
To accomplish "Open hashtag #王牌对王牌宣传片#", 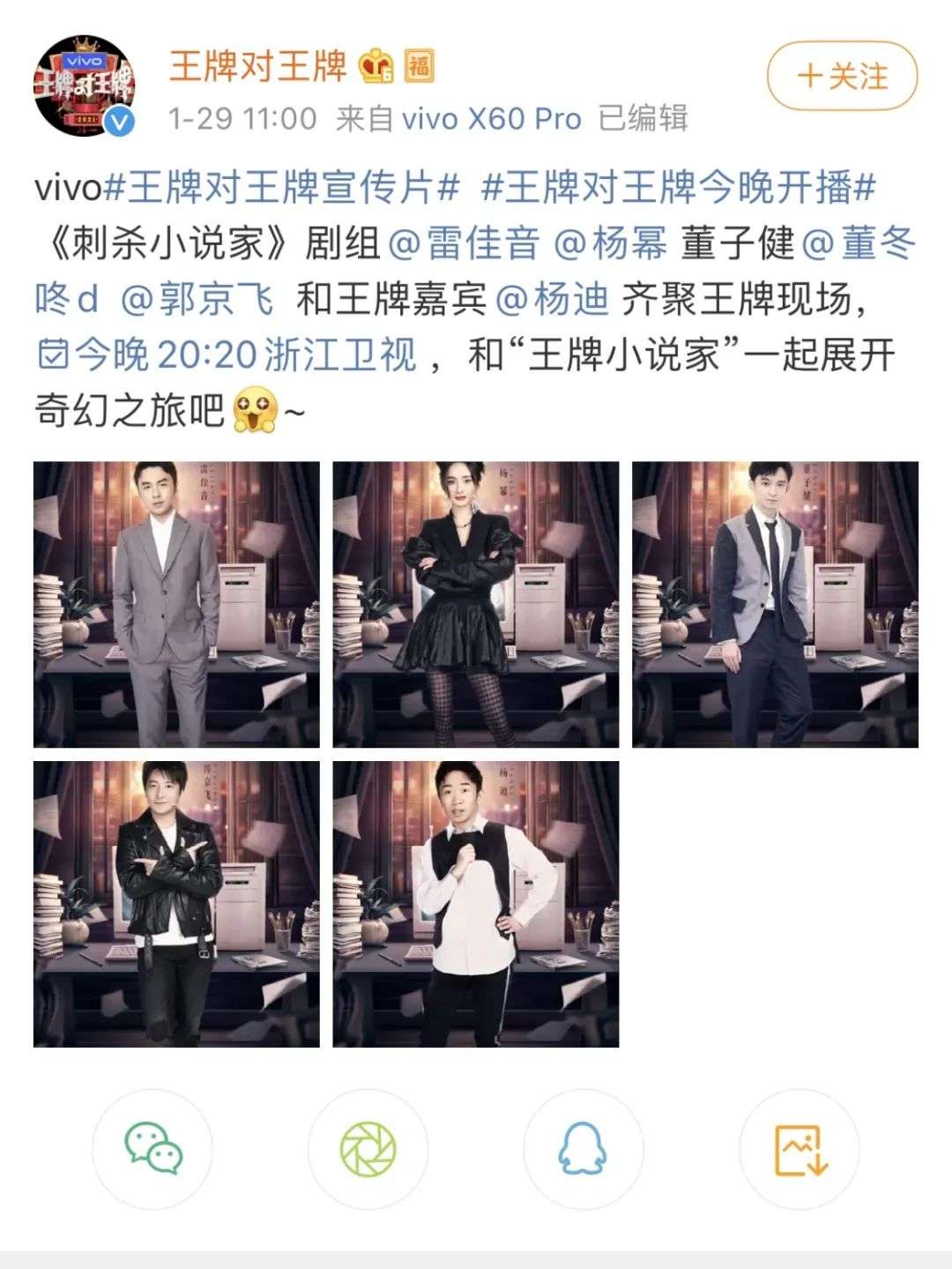I will (x=282, y=187).
